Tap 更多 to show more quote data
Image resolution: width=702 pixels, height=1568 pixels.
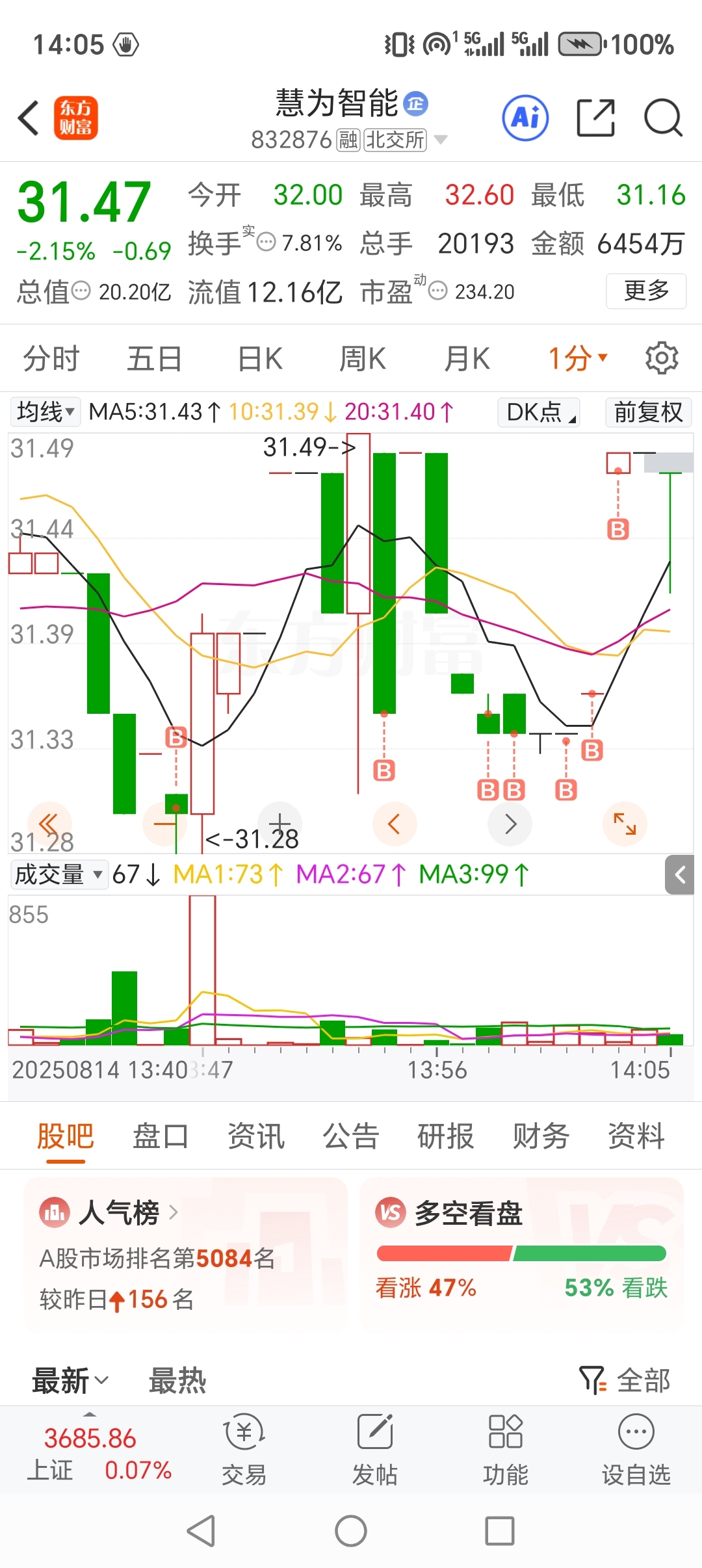[646, 291]
